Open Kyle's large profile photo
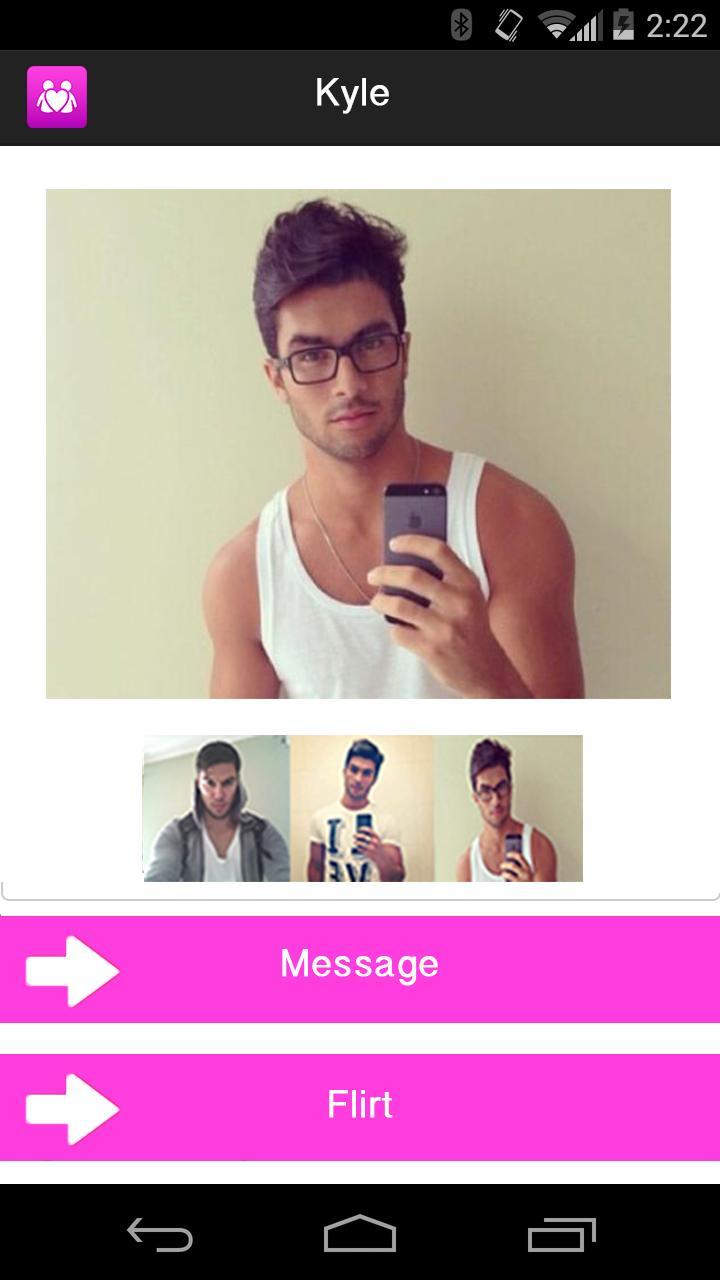The image size is (720, 1280). 358,443
